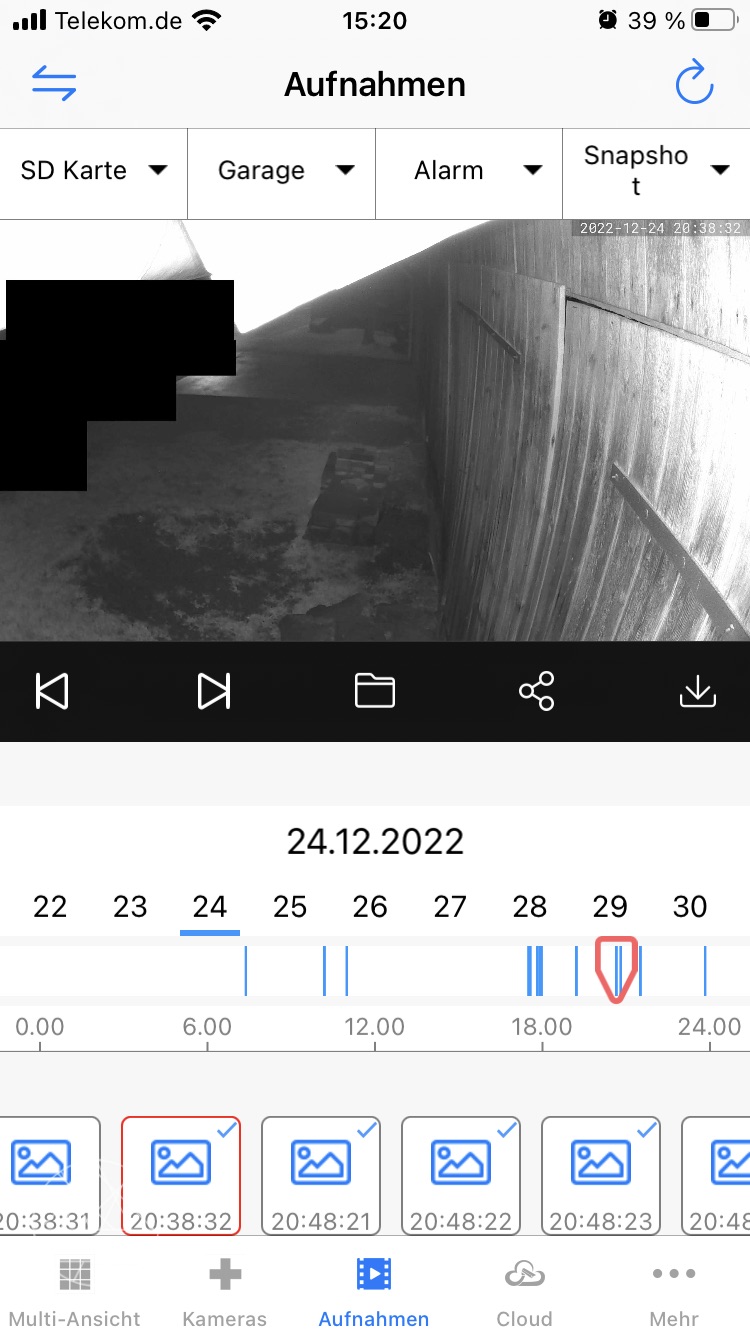Open the Mehr tab

point(673,1290)
